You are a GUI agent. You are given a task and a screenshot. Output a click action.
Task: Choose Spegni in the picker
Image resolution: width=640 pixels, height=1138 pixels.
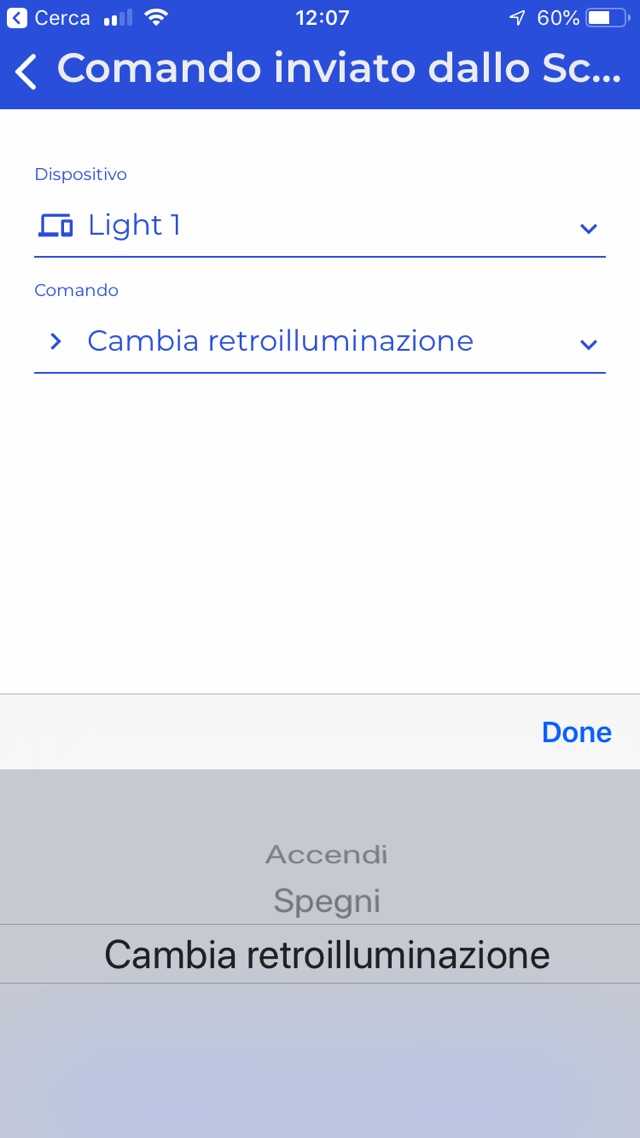coord(326,902)
